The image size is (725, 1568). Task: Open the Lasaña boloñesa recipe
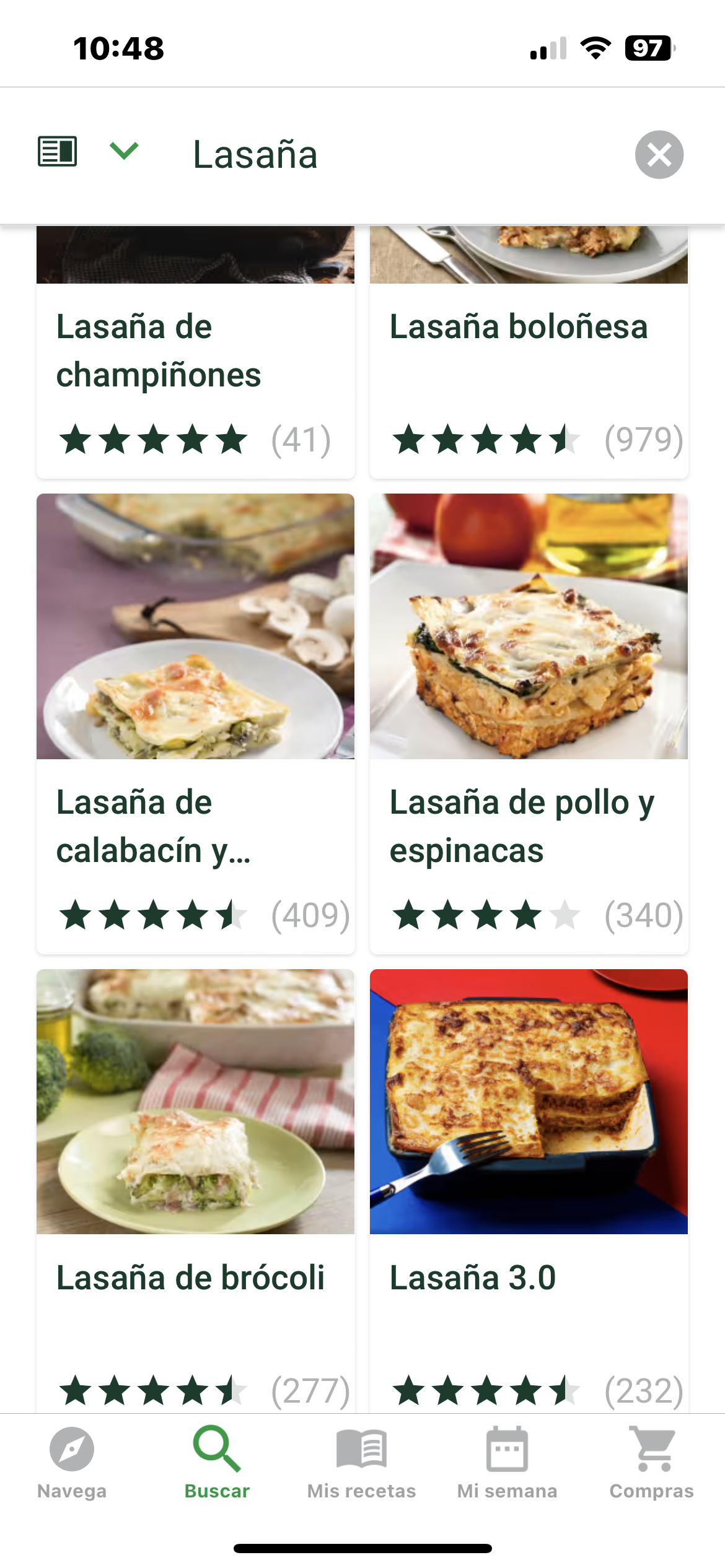[529, 351]
